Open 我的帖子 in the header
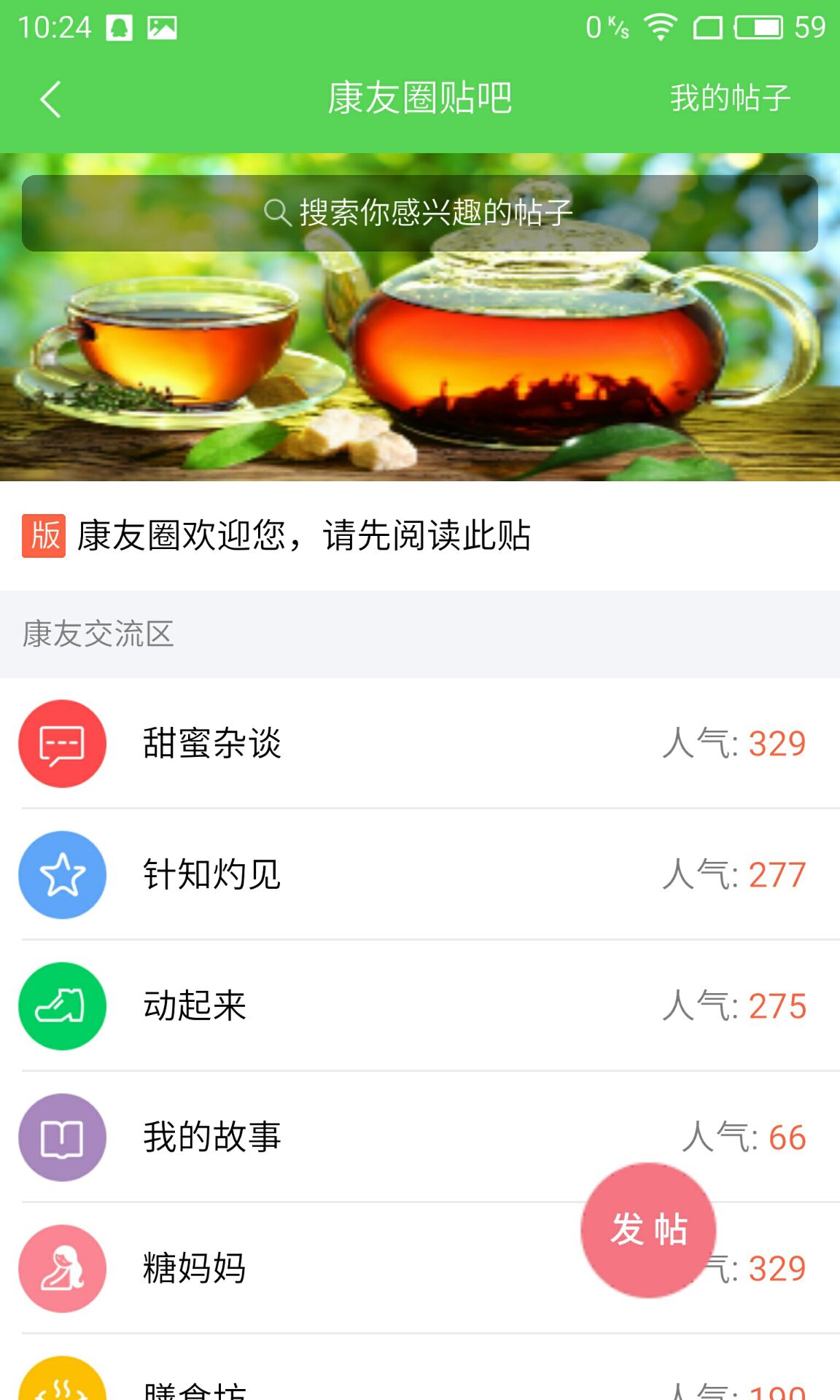Screen dimensions: 840x1400 click(730, 98)
